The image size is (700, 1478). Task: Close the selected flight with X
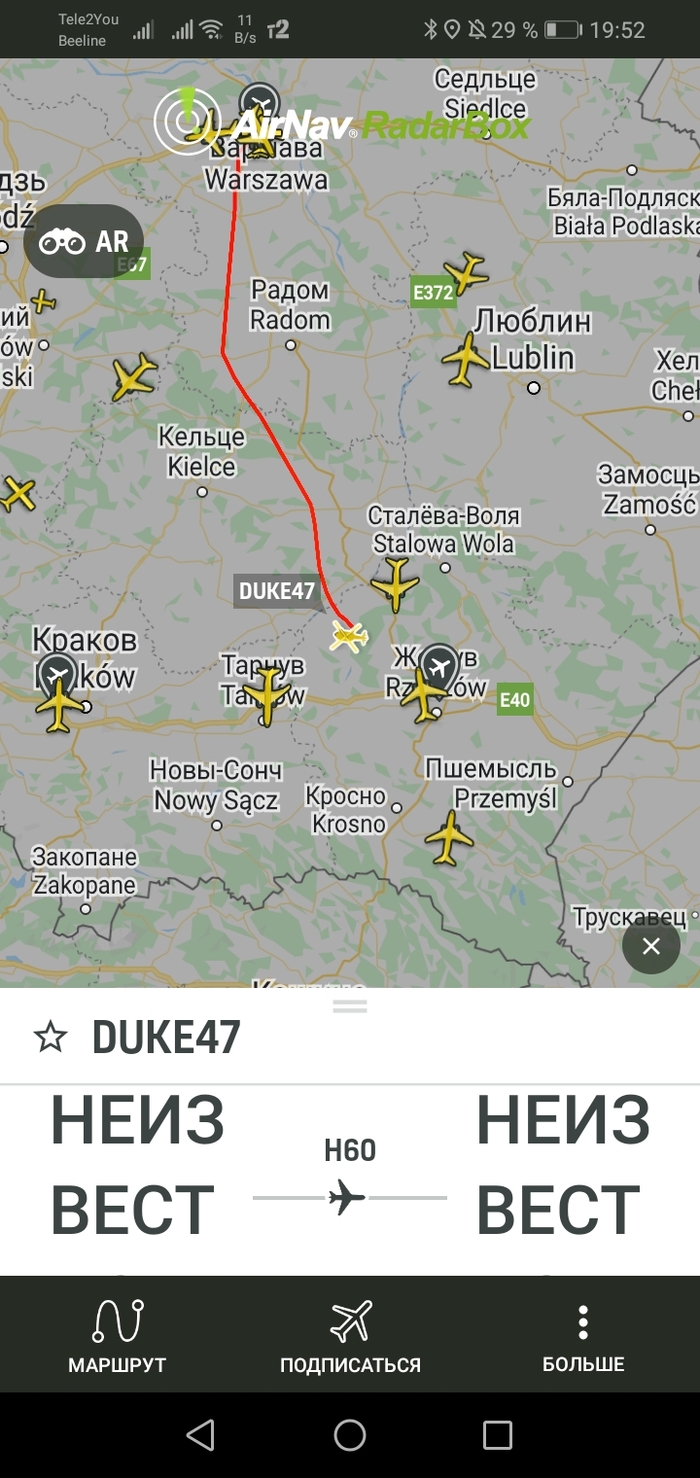tap(651, 946)
